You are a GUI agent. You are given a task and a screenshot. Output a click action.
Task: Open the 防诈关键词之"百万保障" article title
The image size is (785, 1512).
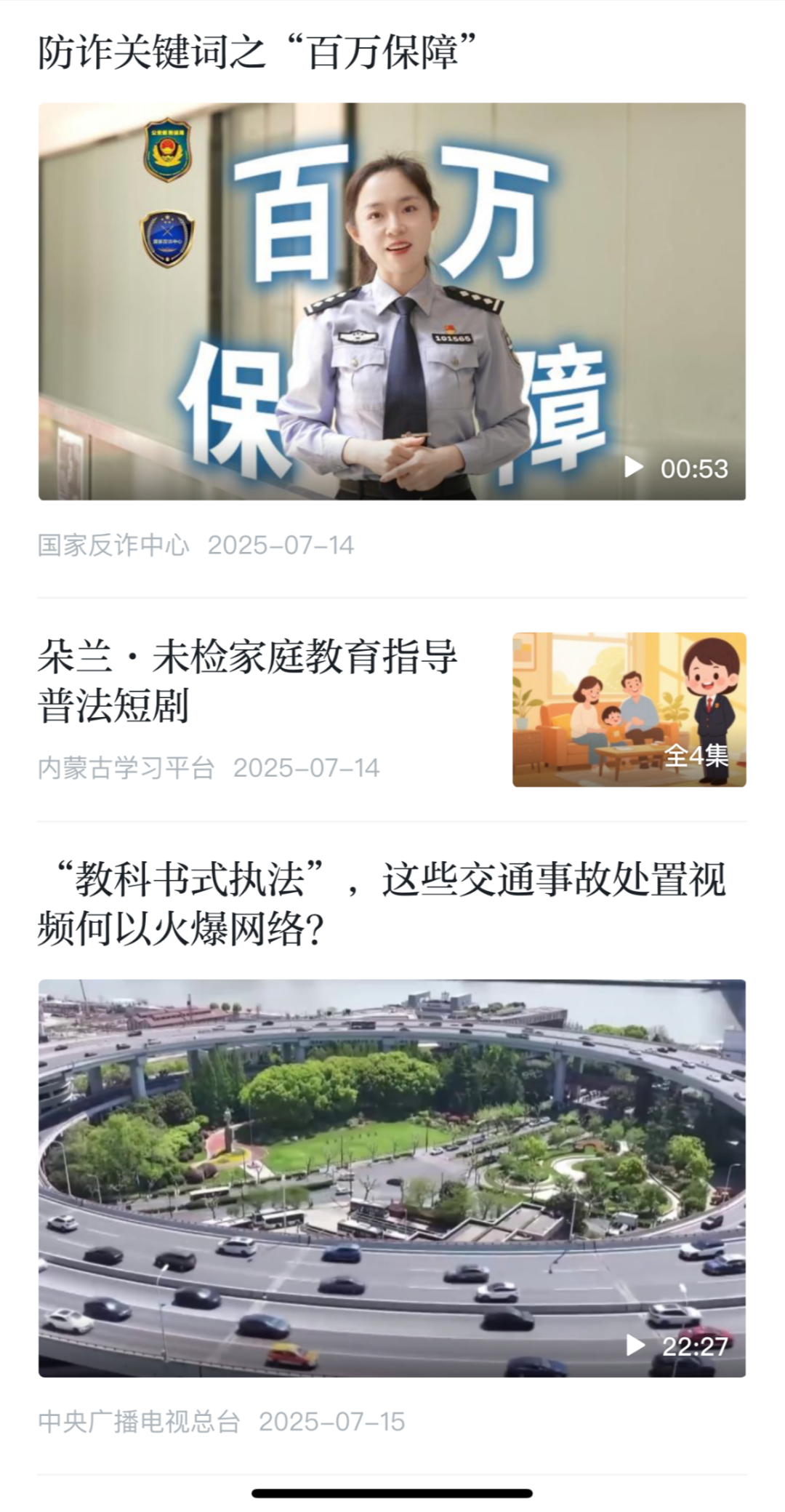point(257,53)
